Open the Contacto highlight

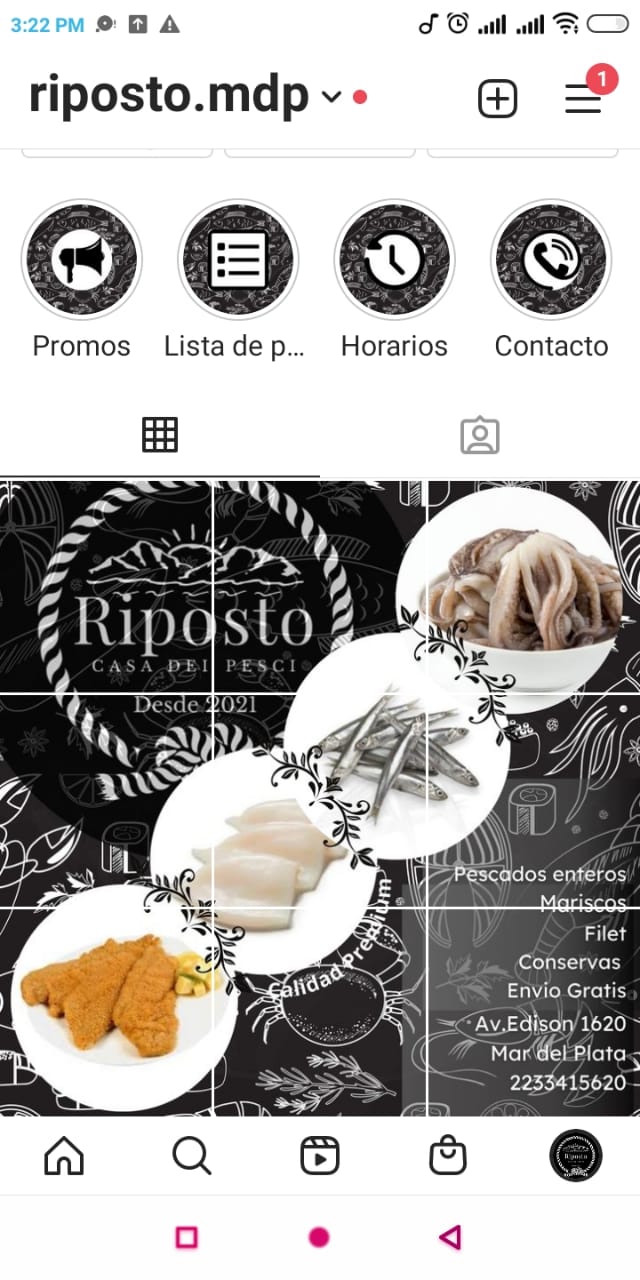point(551,259)
